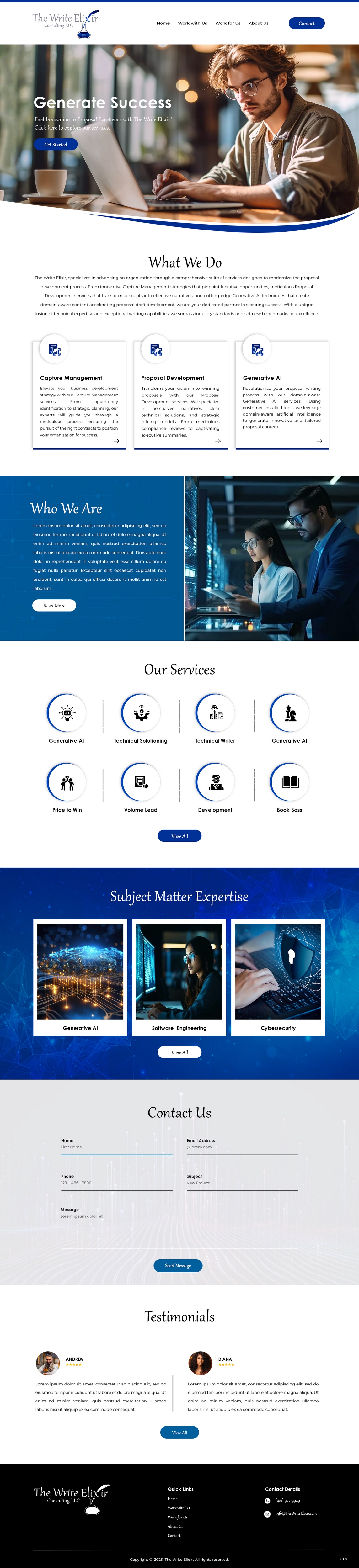Open the Capture Management card arrow
This screenshot has width=359, height=1568.
click(116, 441)
